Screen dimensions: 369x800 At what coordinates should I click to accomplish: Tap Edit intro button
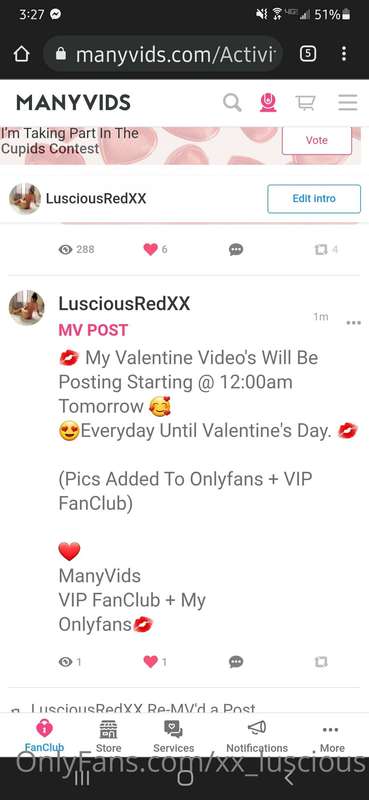tap(314, 198)
